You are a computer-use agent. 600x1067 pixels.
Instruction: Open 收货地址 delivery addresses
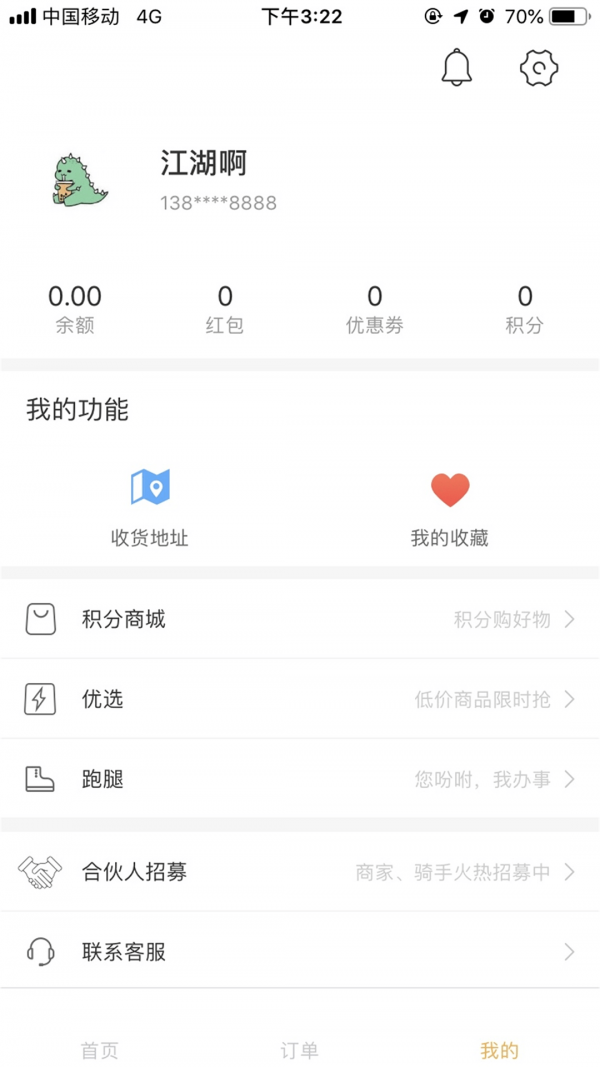point(150,508)
